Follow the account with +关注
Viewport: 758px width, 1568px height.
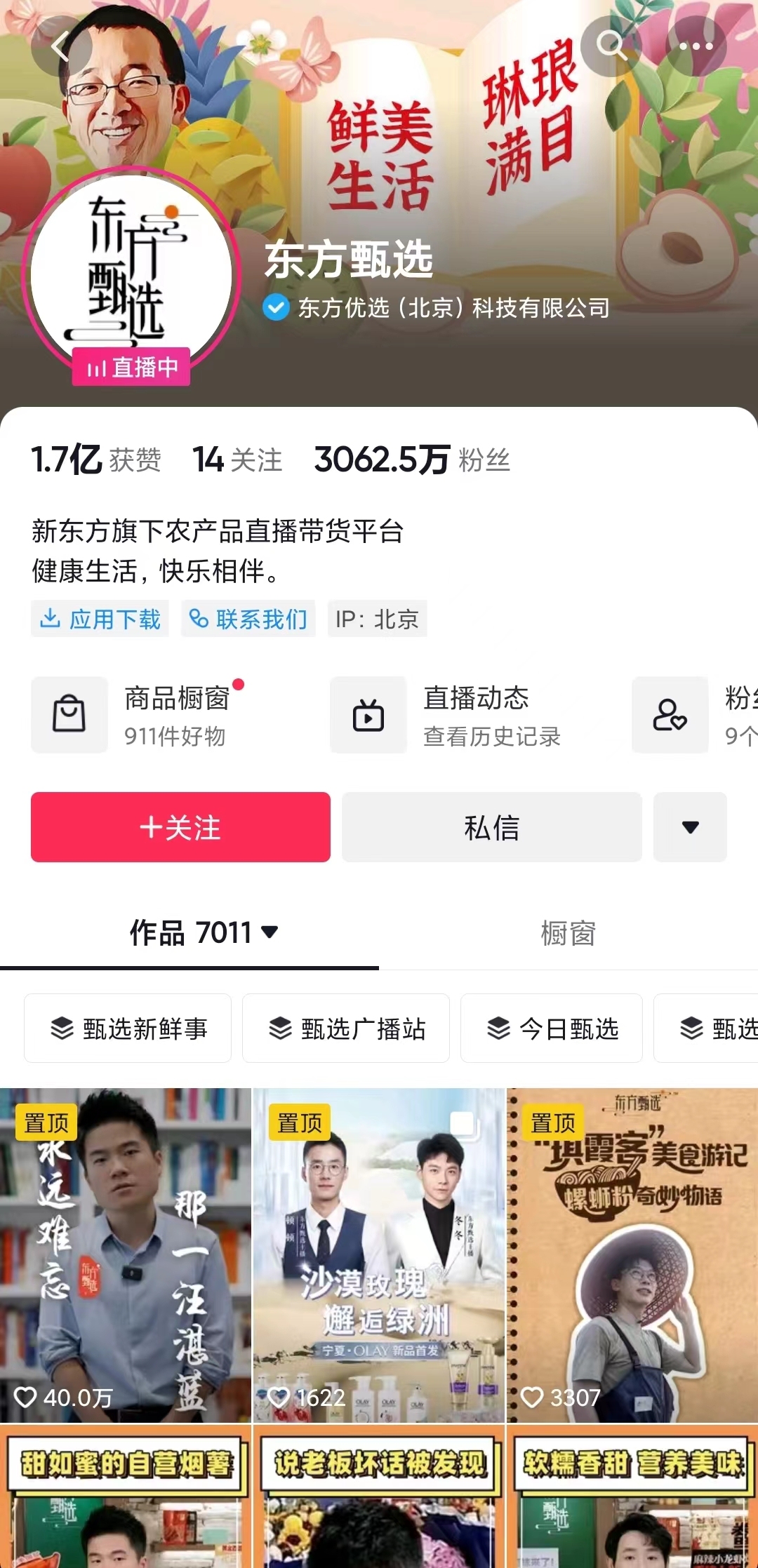pyautogui.click(x=180, y=827)
